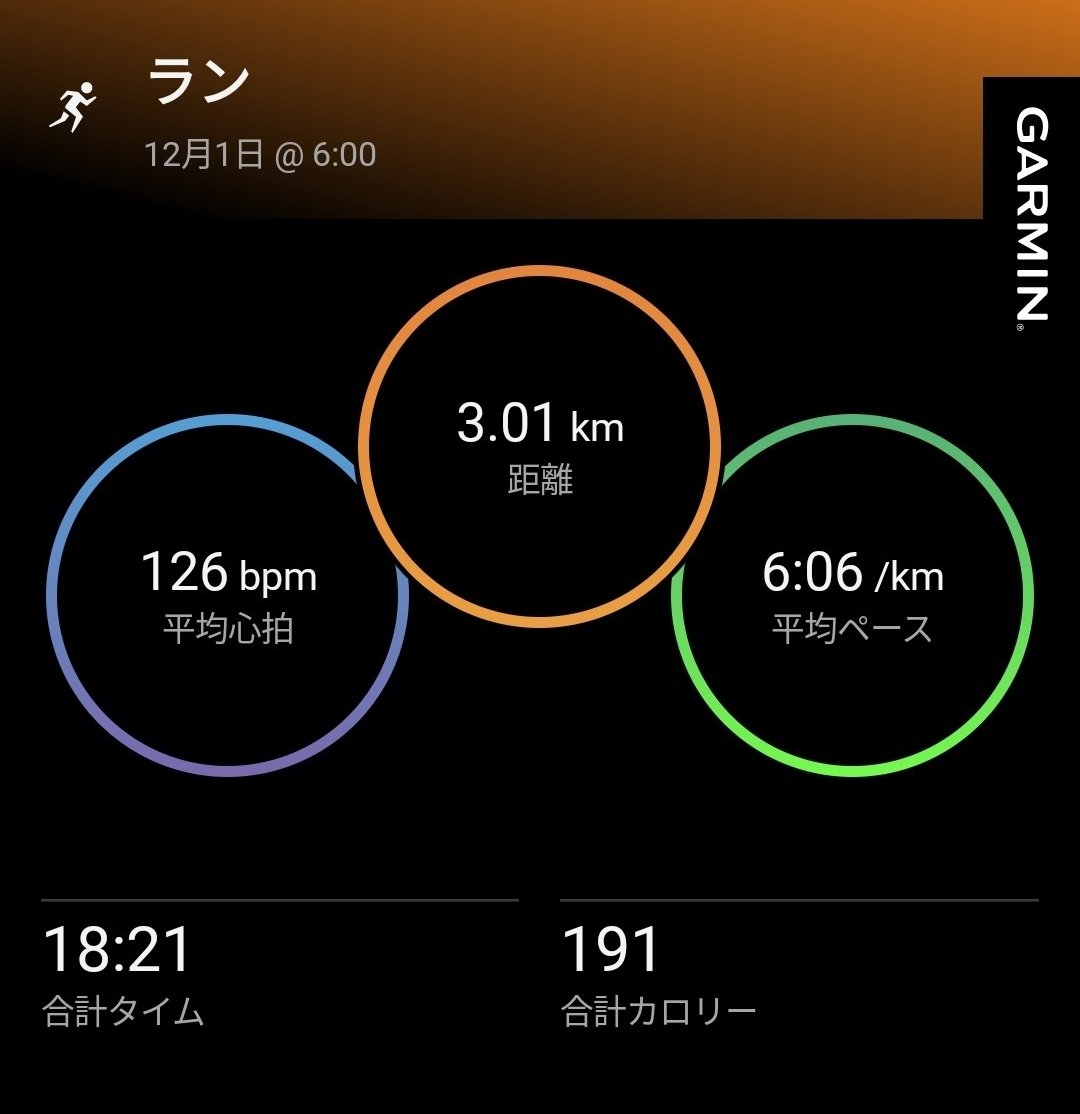Open the 6:06 /km average pace stat

tap(848, 575)
